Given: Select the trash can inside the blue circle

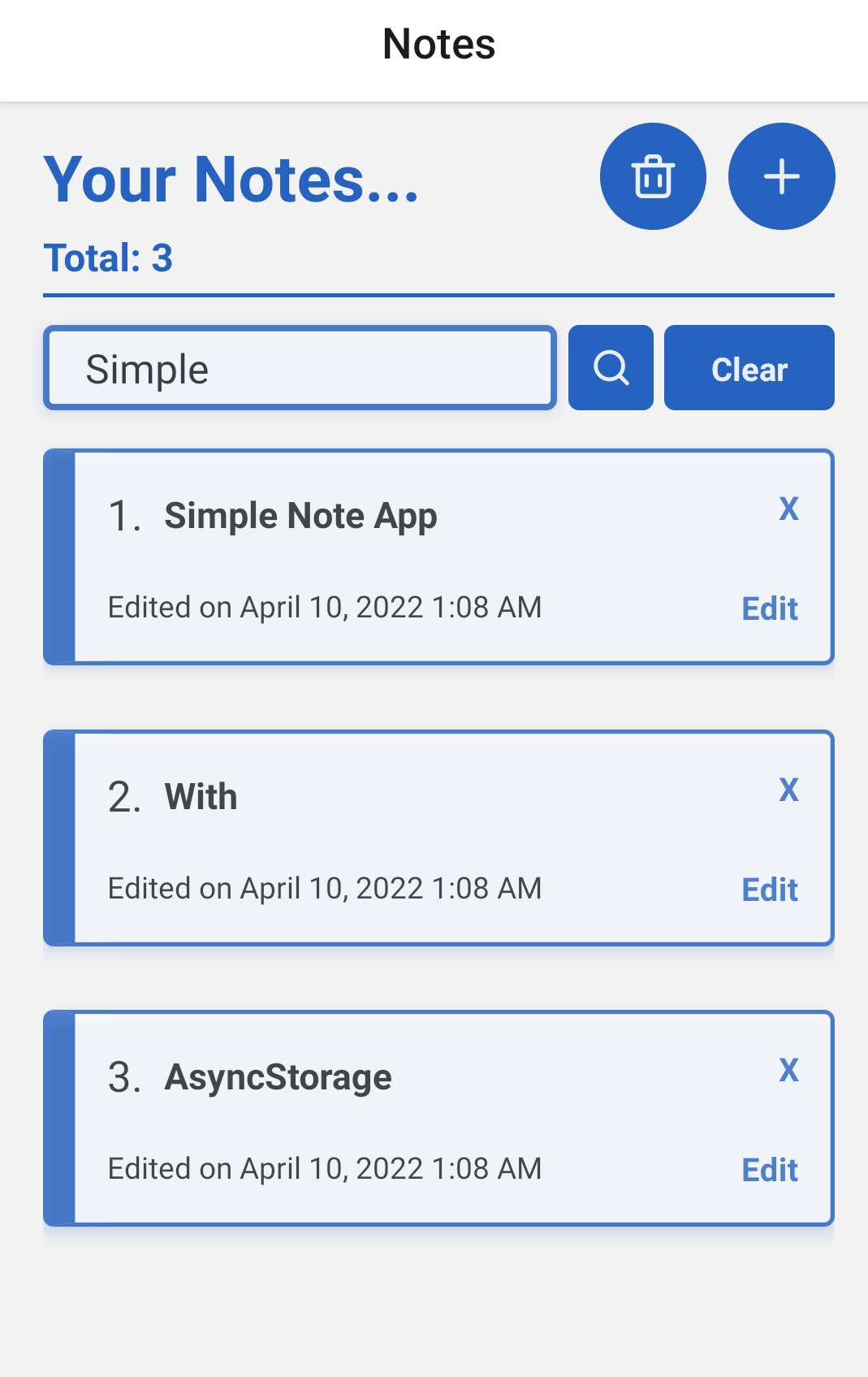Looking at the screenshot, I should pos(653,176).
